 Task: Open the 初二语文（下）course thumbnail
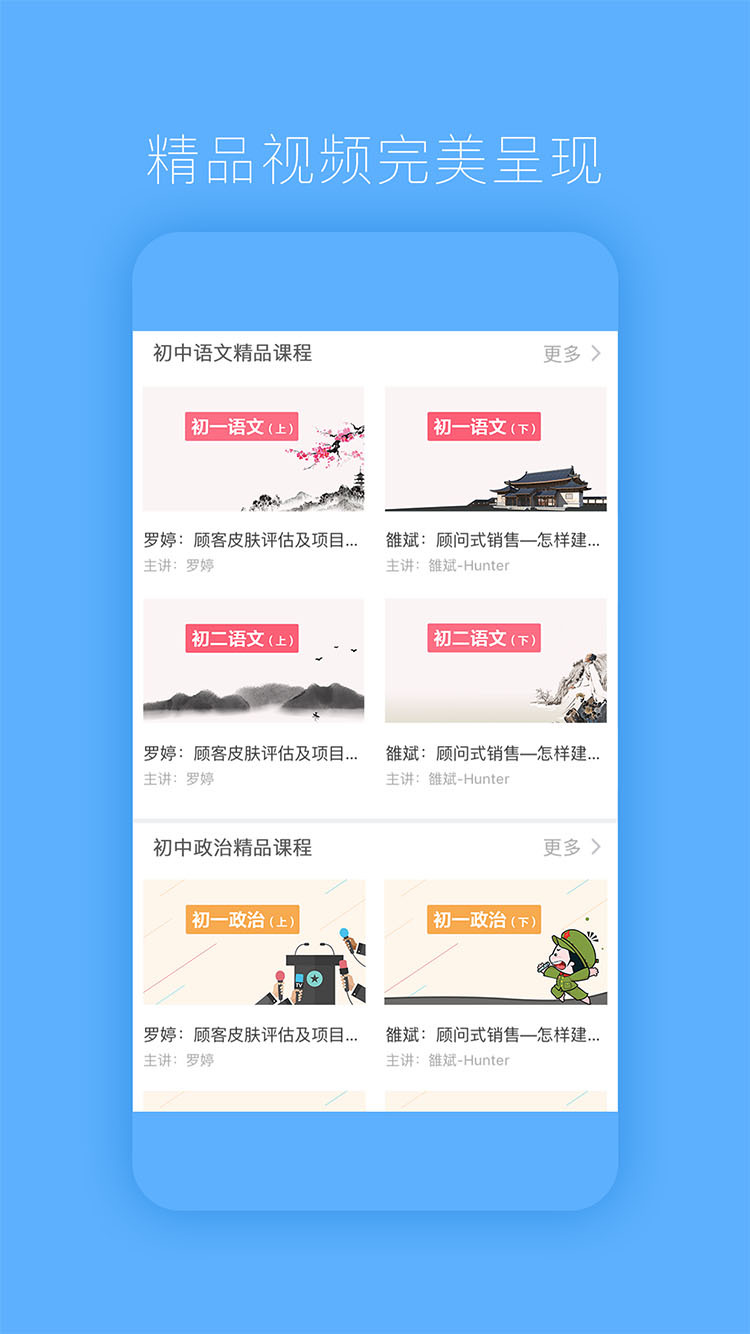(x=495, y=662)
